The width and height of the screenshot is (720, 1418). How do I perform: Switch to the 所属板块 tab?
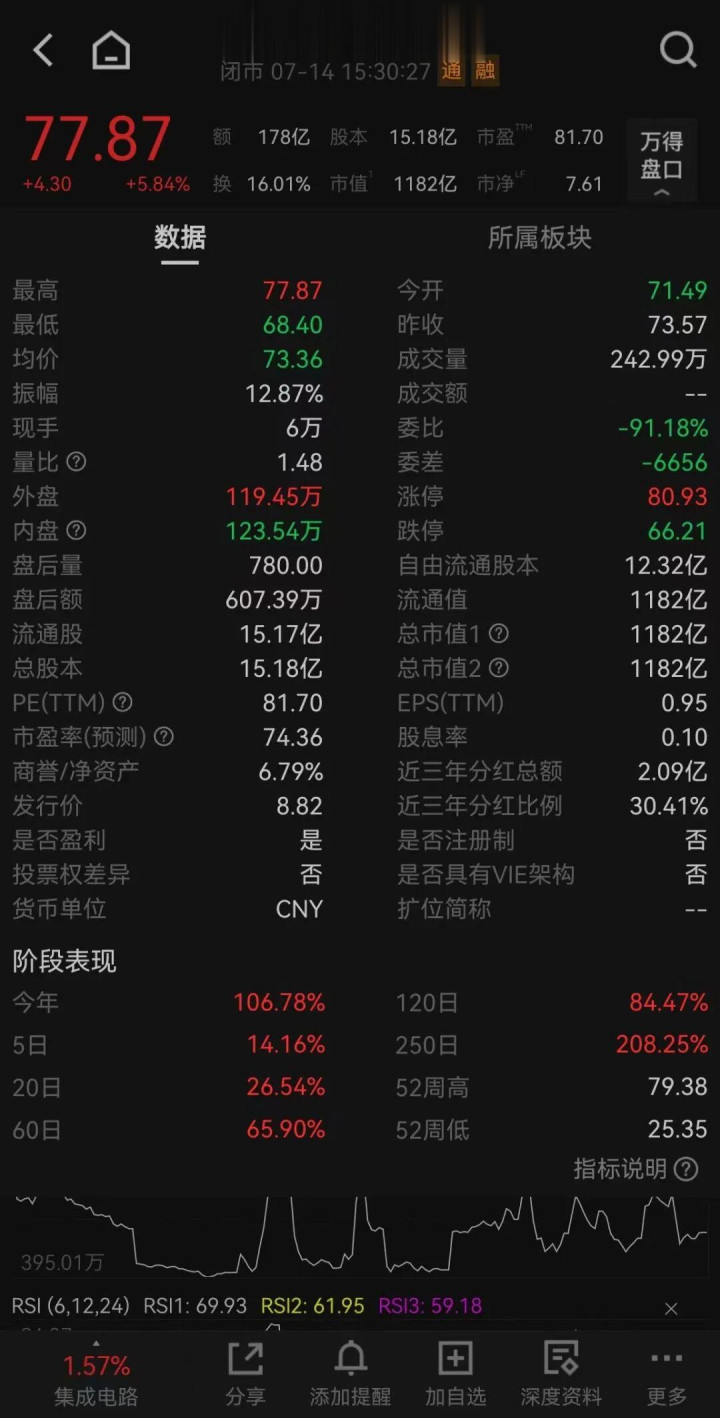point(539,238)
